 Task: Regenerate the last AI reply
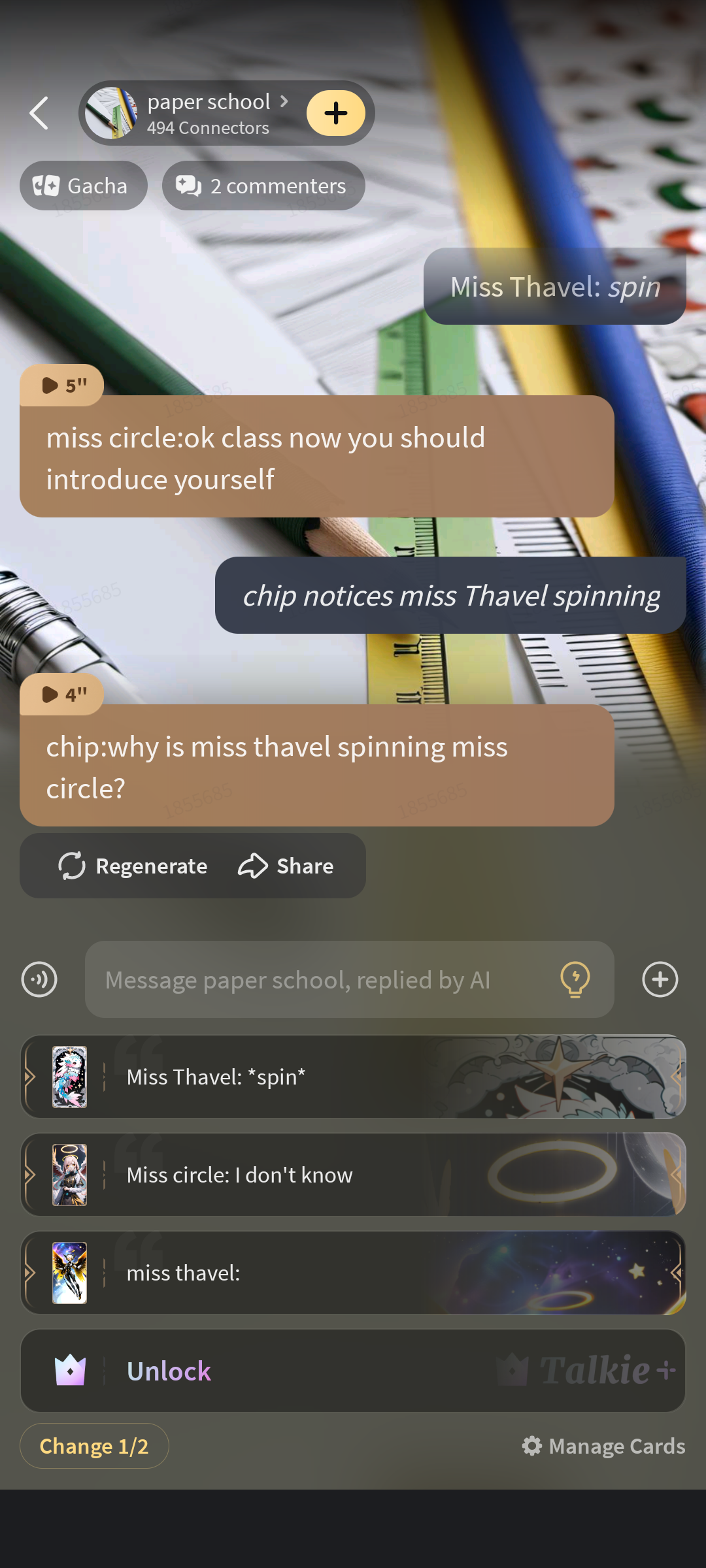pos(133,866)
